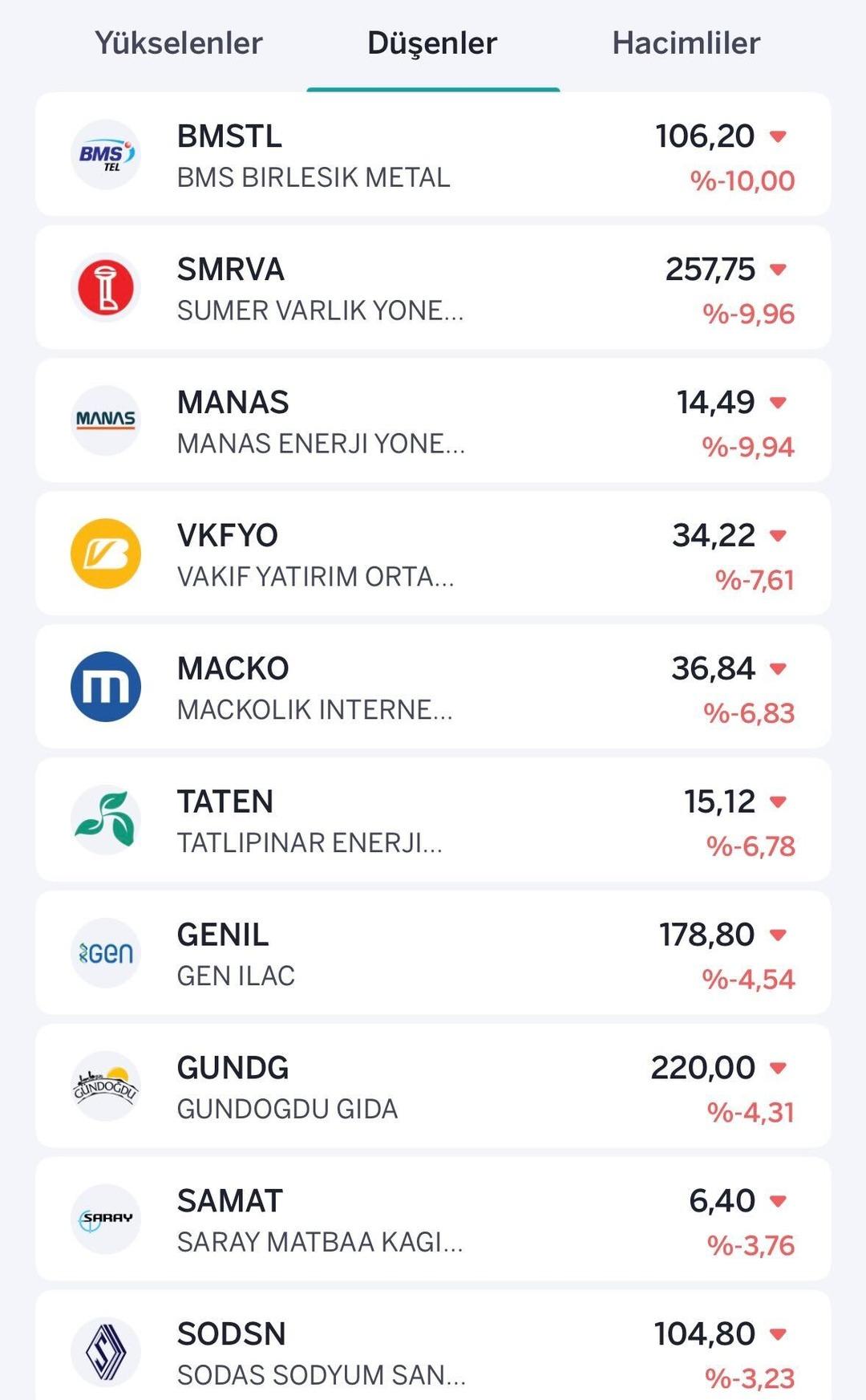Open the GUNDOGDU GIDA logo
The width and height of the screenshot is (866, 1400).
click(105, 1086)
